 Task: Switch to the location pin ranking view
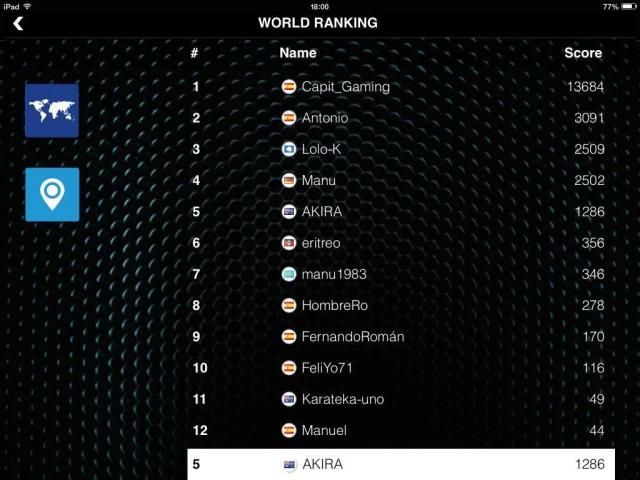click(x=51, y=194)
